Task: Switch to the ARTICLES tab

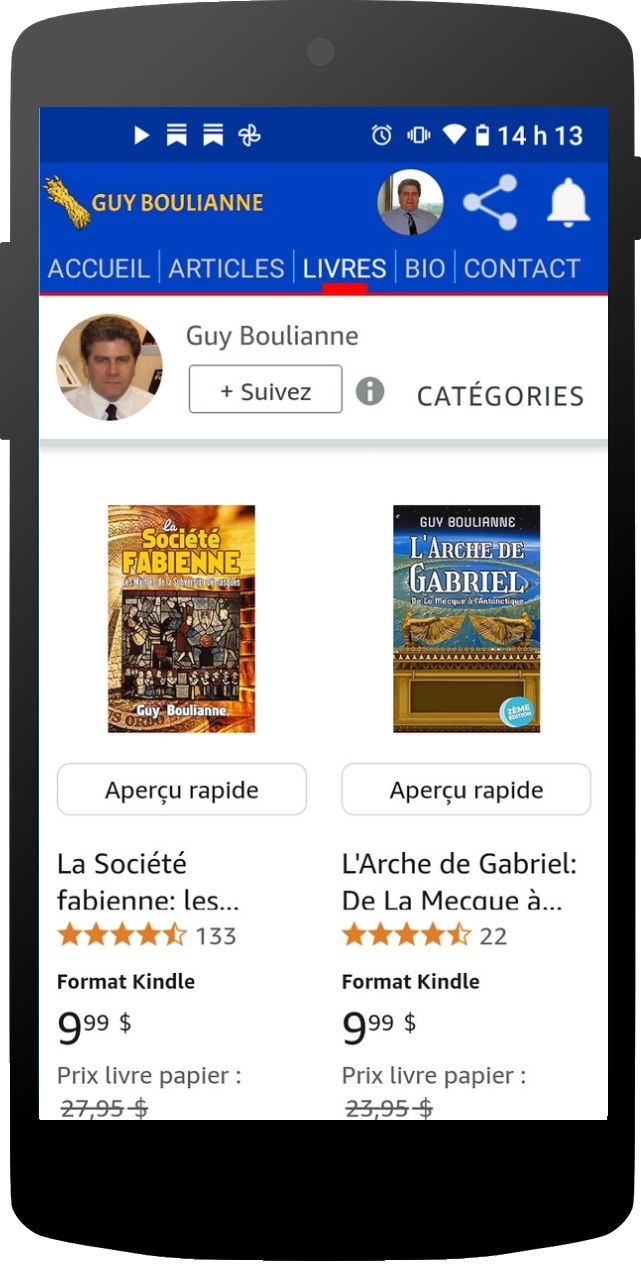Action: [x=226, y=268]
